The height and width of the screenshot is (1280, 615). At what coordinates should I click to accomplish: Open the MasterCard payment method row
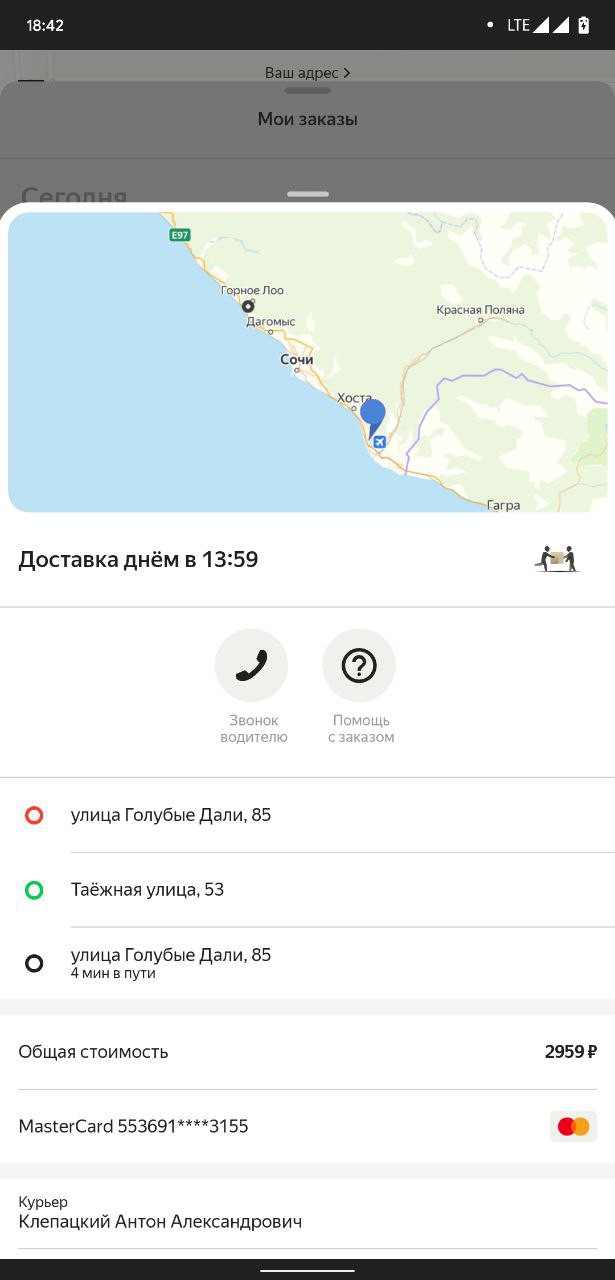point(307,1127)
